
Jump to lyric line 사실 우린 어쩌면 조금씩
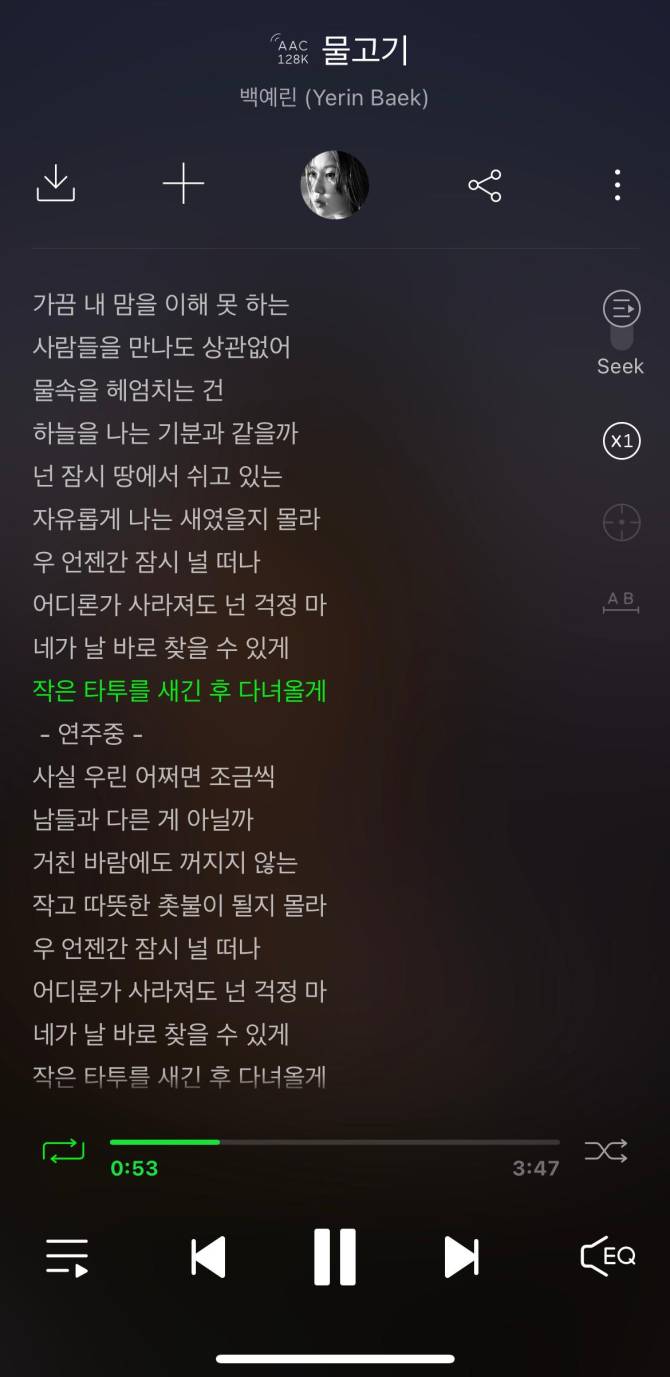[154, 777]
